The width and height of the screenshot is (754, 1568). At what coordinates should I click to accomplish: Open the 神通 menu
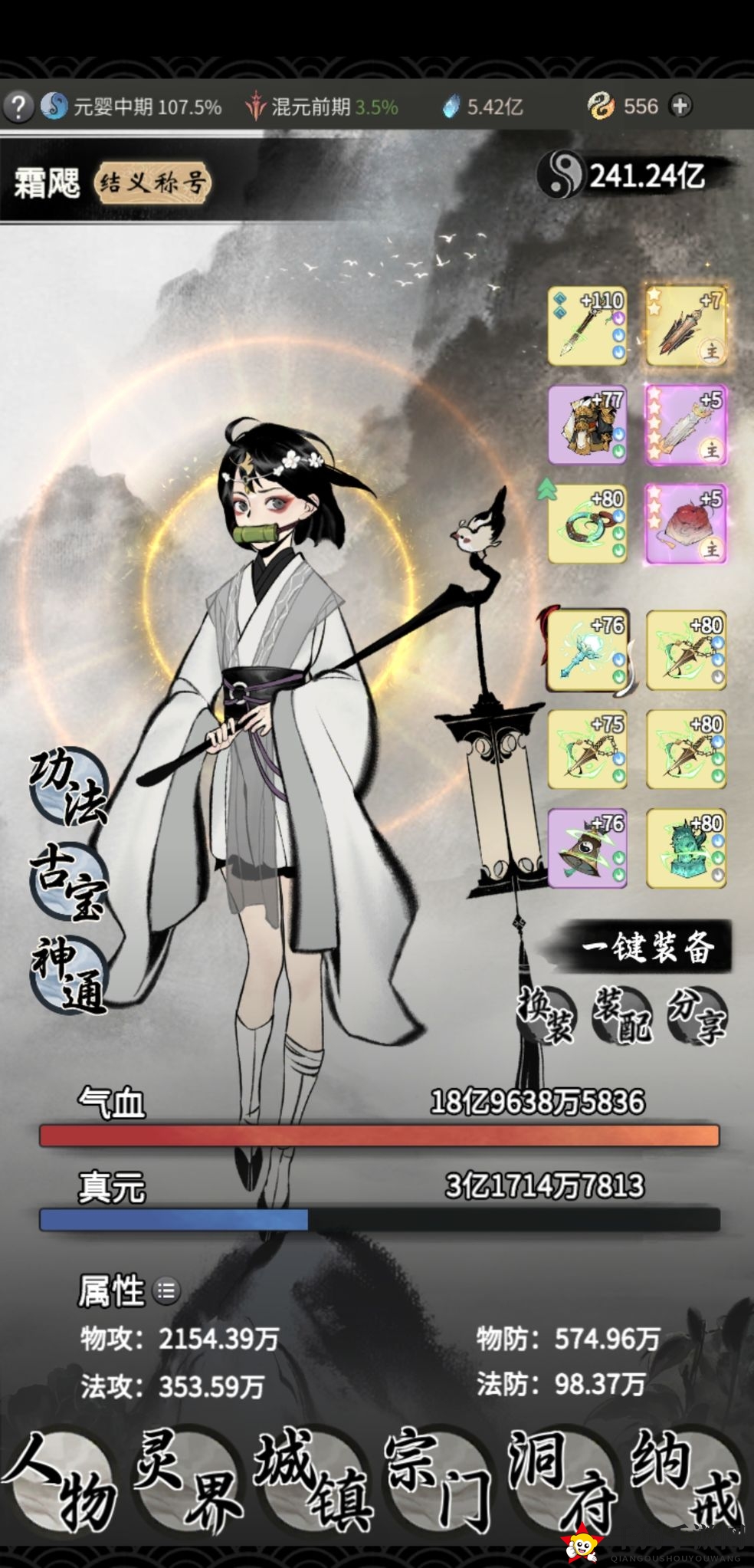(69, 974)
